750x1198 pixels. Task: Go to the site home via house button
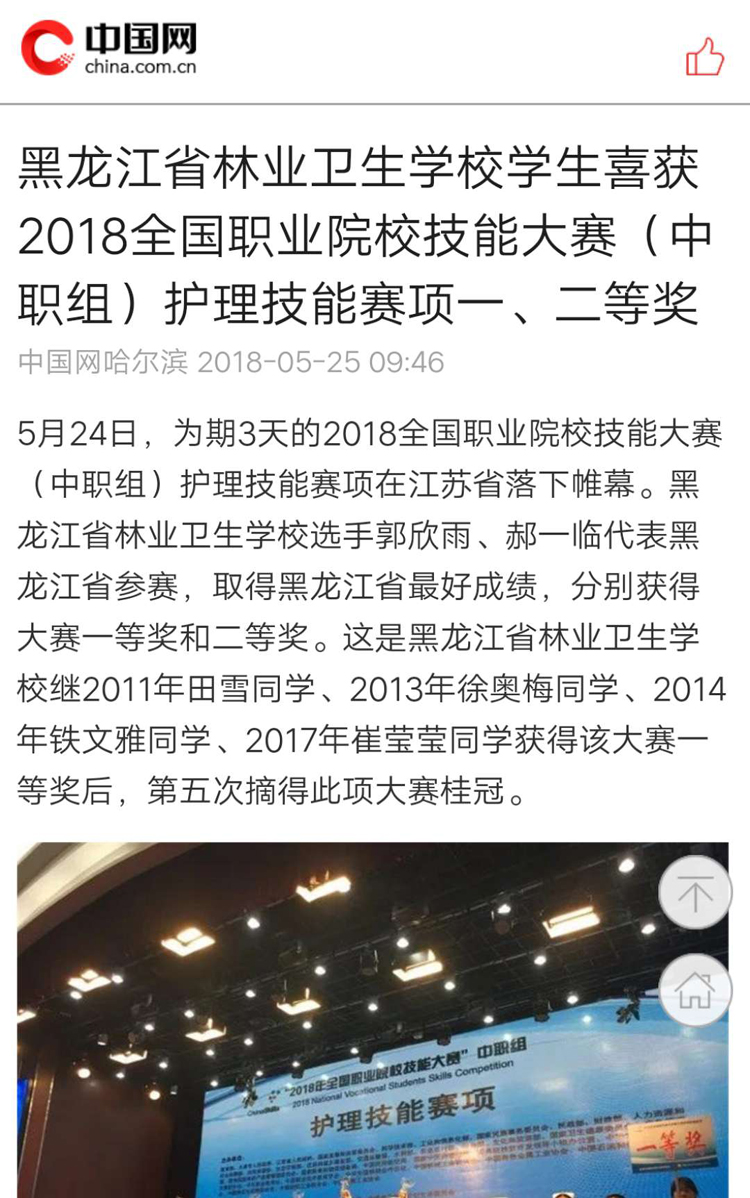tap(696, 989)
